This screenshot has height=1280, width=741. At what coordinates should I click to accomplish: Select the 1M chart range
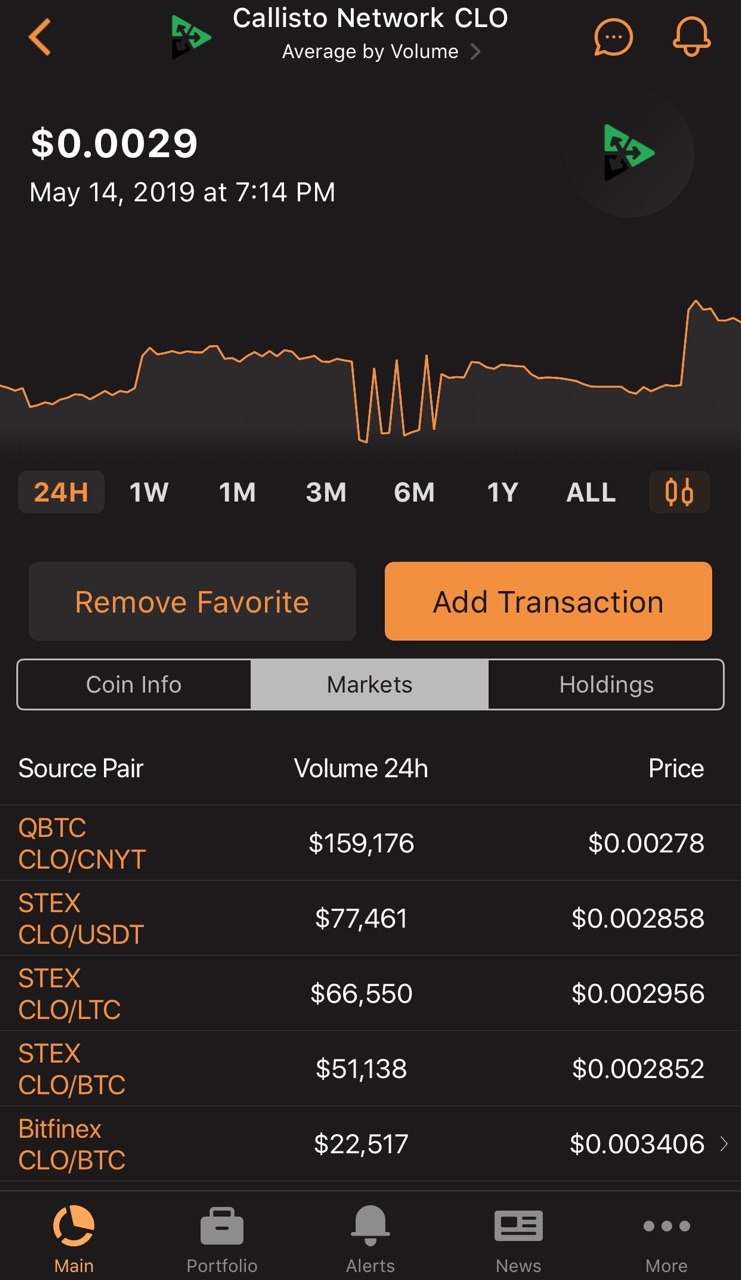(x=237, y=492)
